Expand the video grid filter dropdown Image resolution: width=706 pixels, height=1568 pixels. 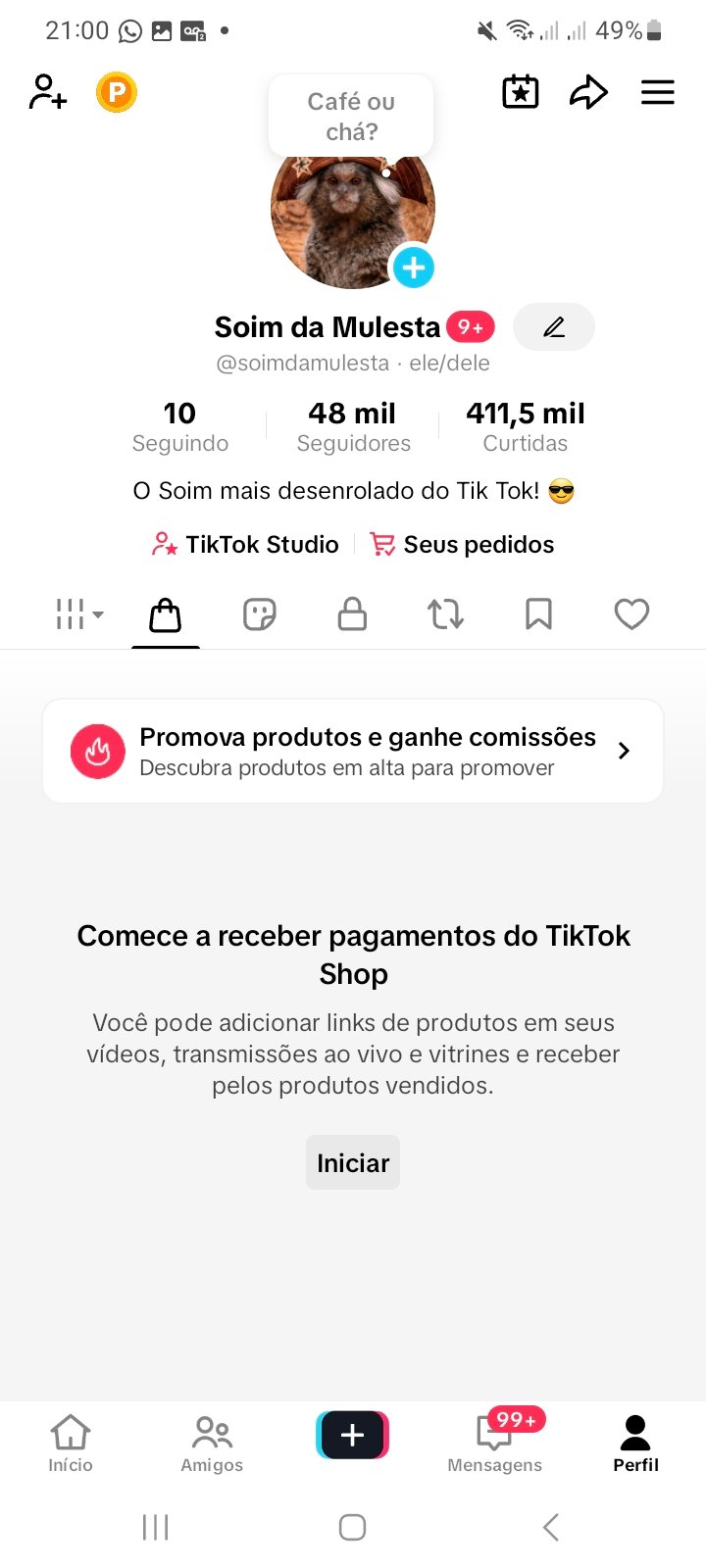[78, 614]
